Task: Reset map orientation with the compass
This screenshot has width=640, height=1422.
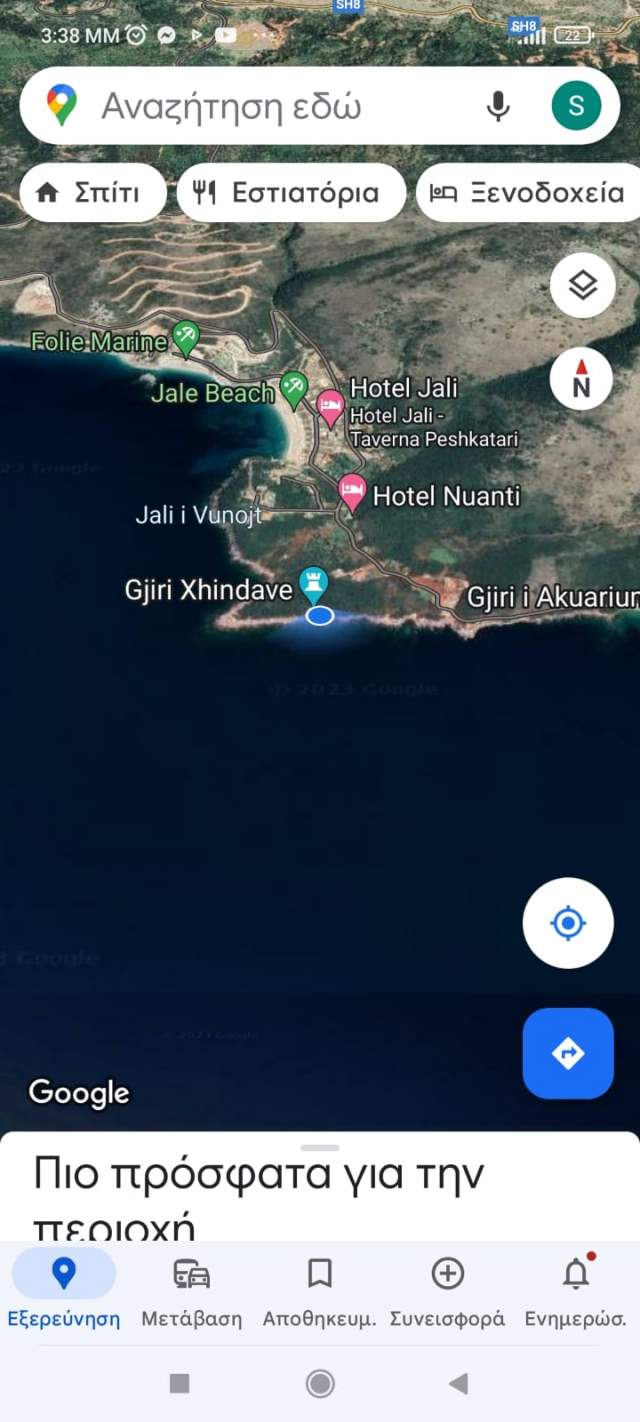Action: (582, 378)
